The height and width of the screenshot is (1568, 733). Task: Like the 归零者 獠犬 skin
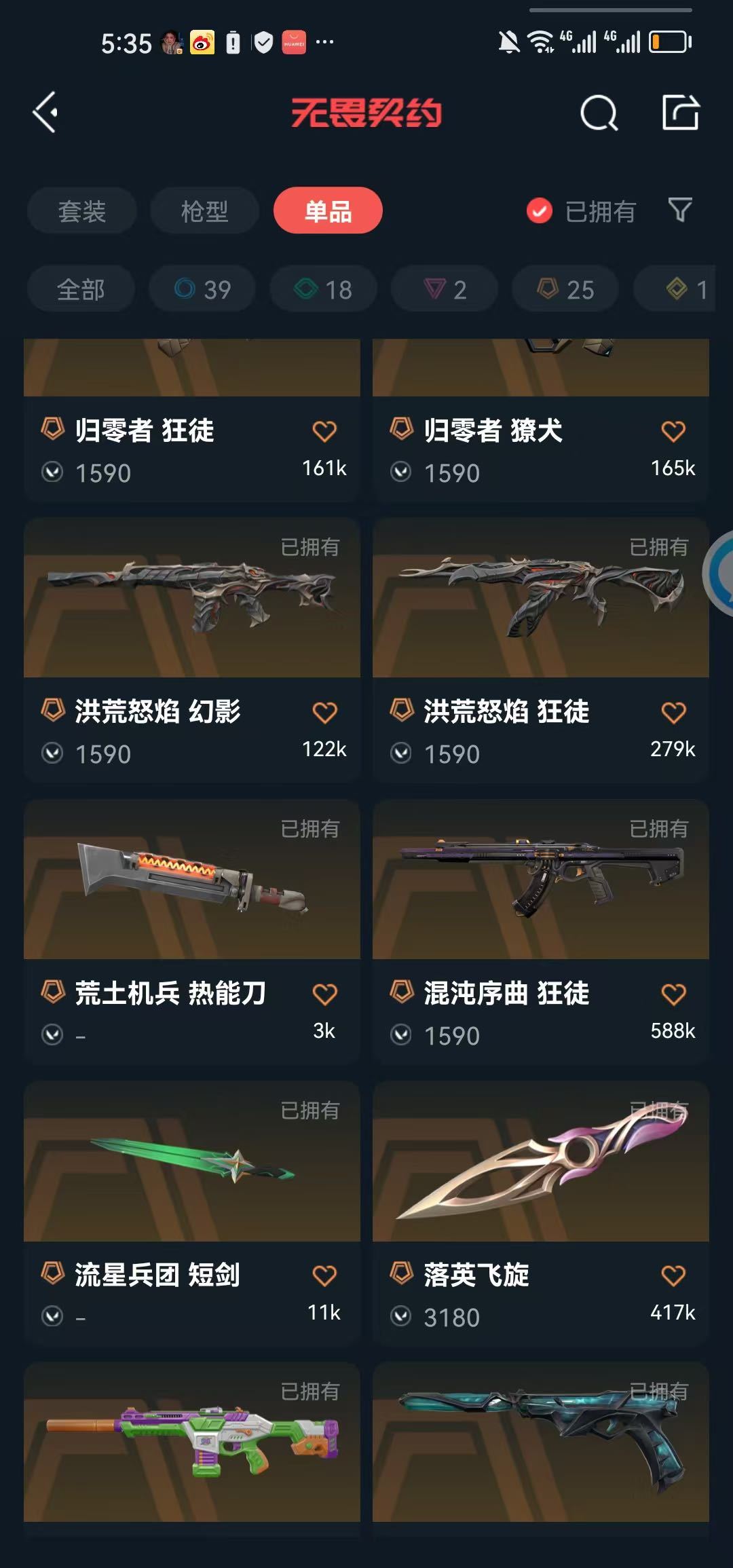[x=673, y=431]
